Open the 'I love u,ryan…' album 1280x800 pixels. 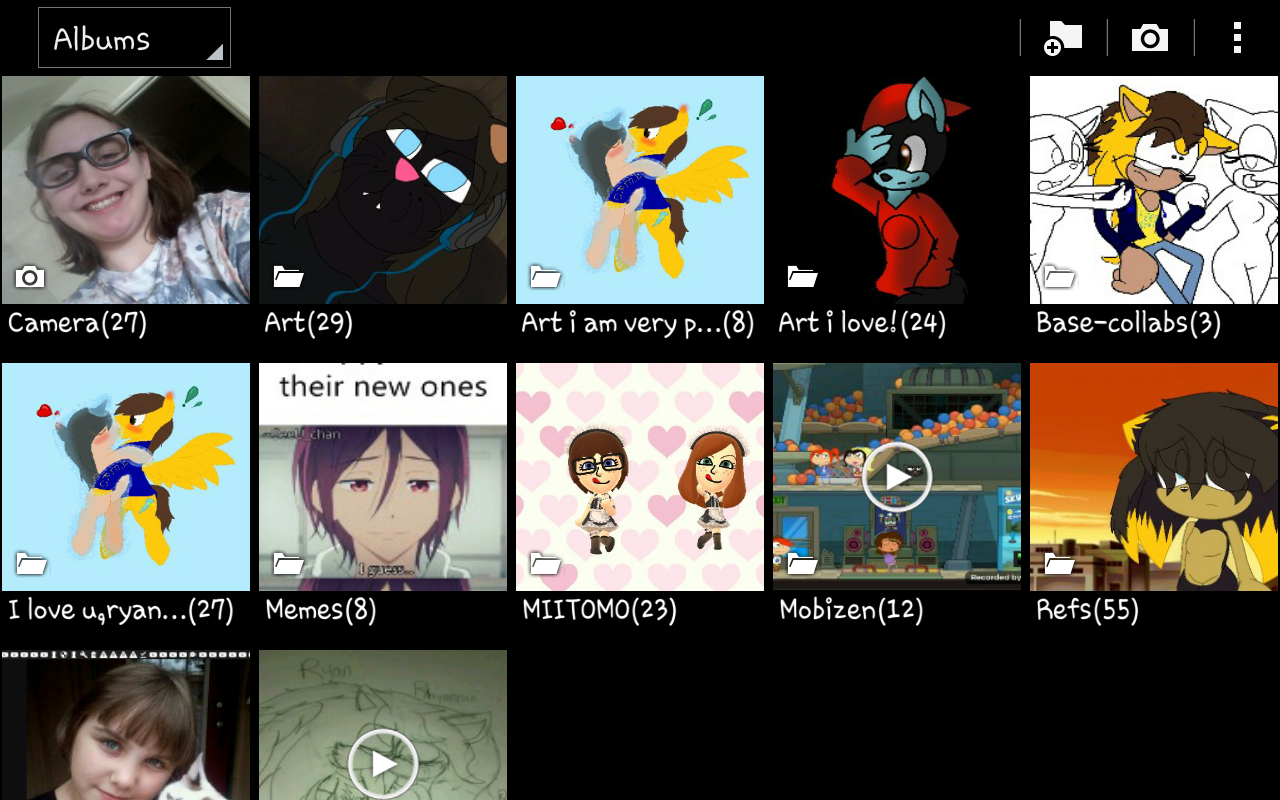pos(126,477)
